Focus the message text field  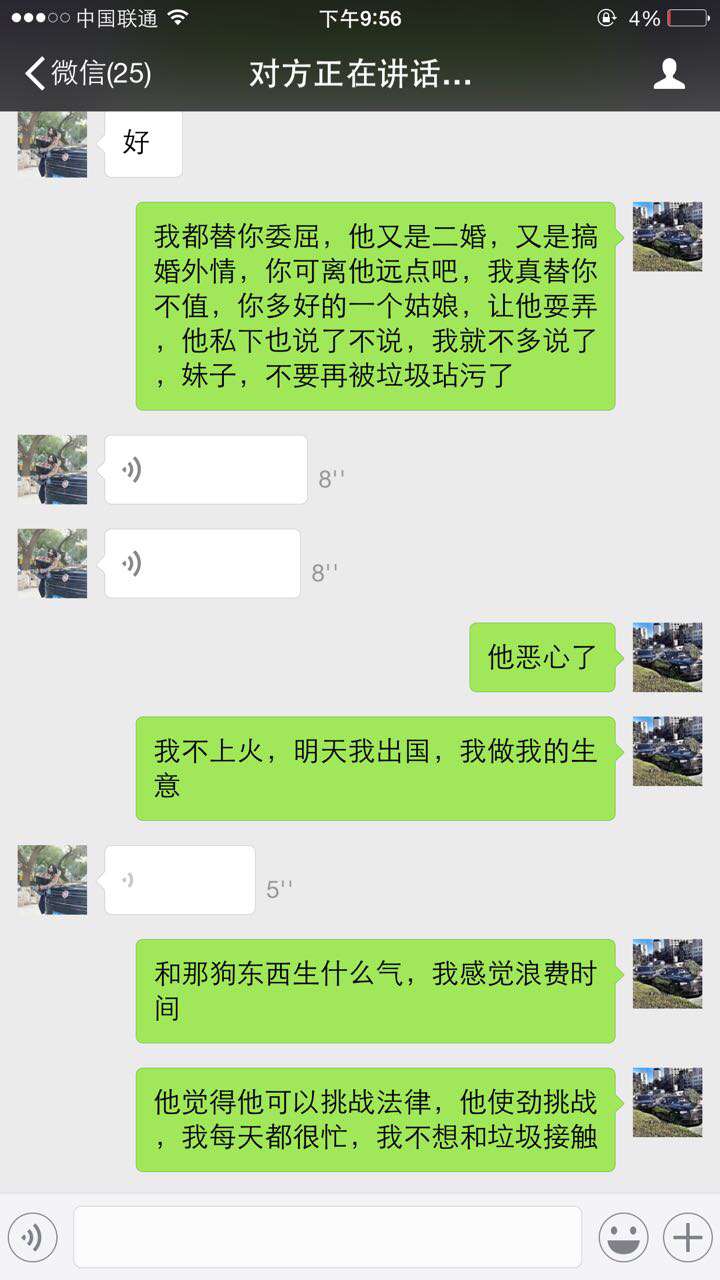[327, 1238]
